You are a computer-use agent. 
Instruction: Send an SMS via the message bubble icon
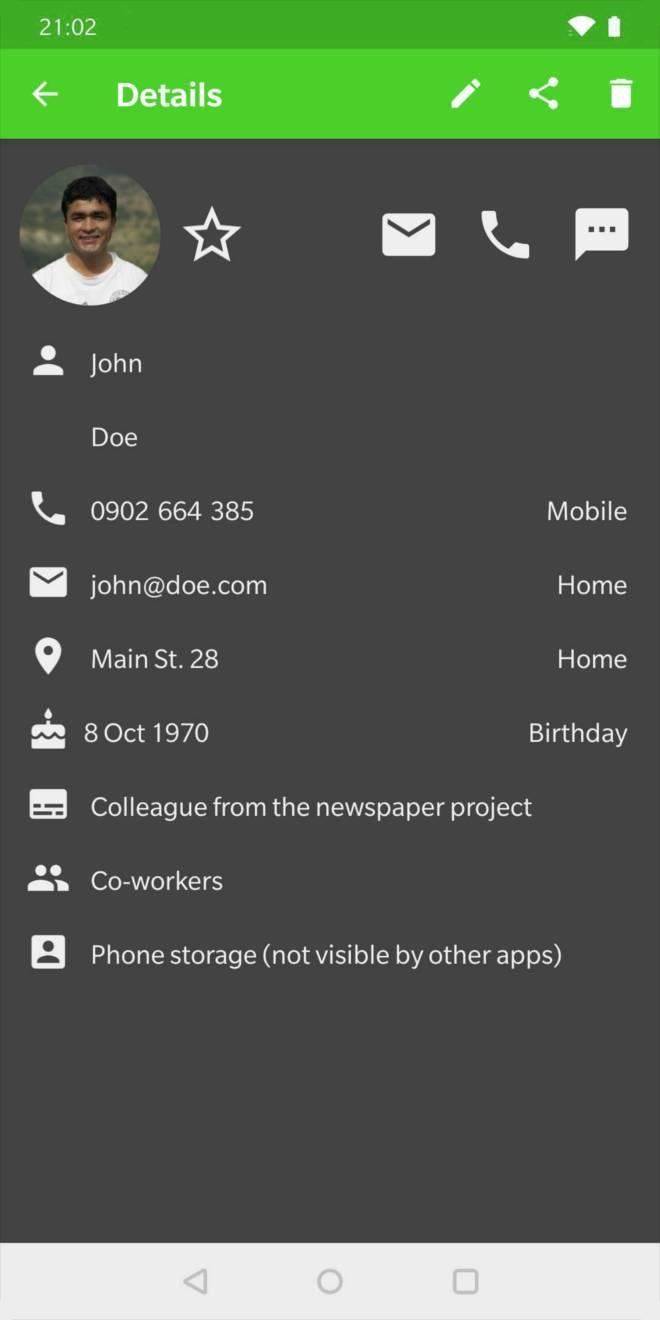coord(601,235)
